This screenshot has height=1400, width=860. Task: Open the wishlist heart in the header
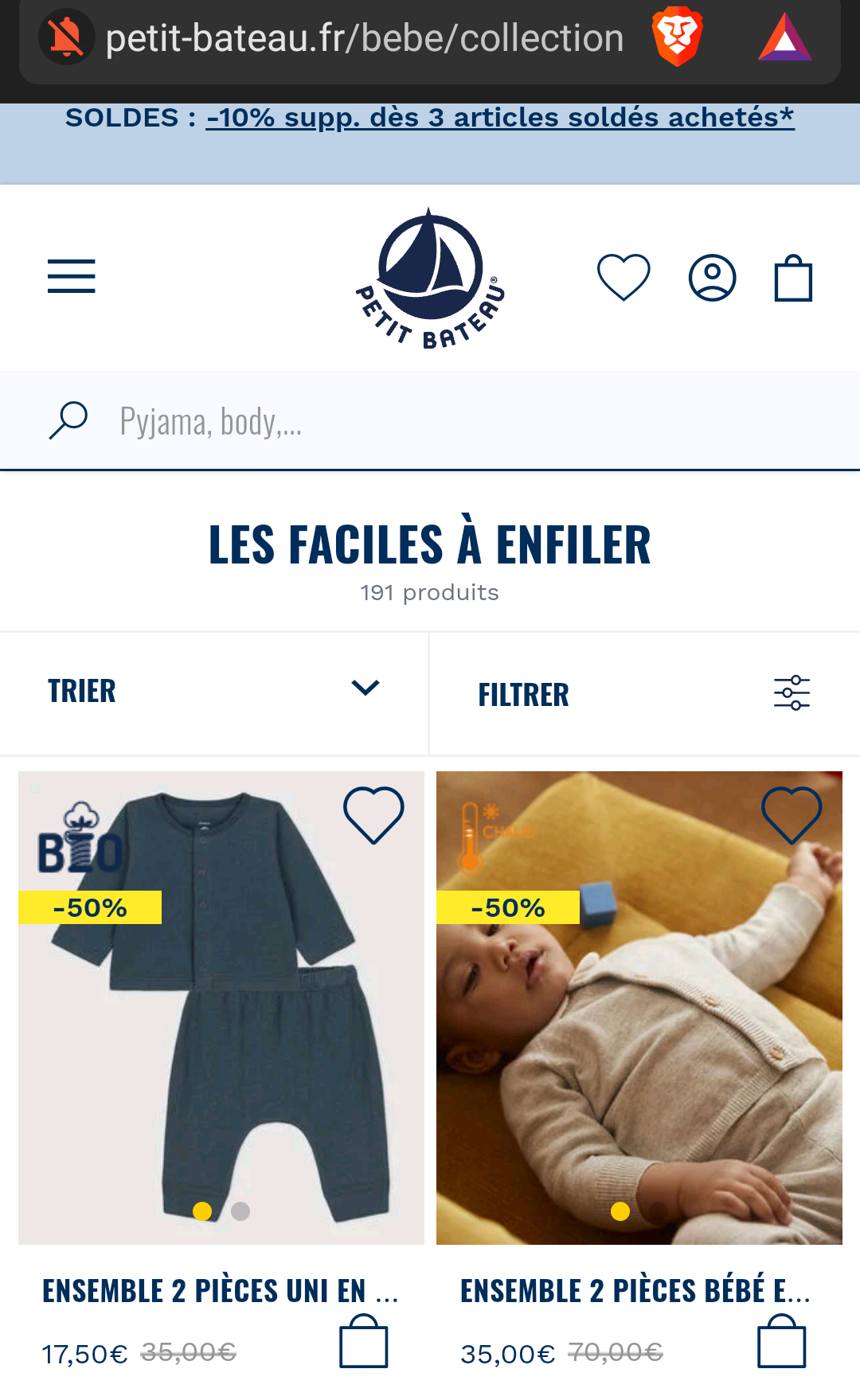pyautogui.click(x=623, y=277)
